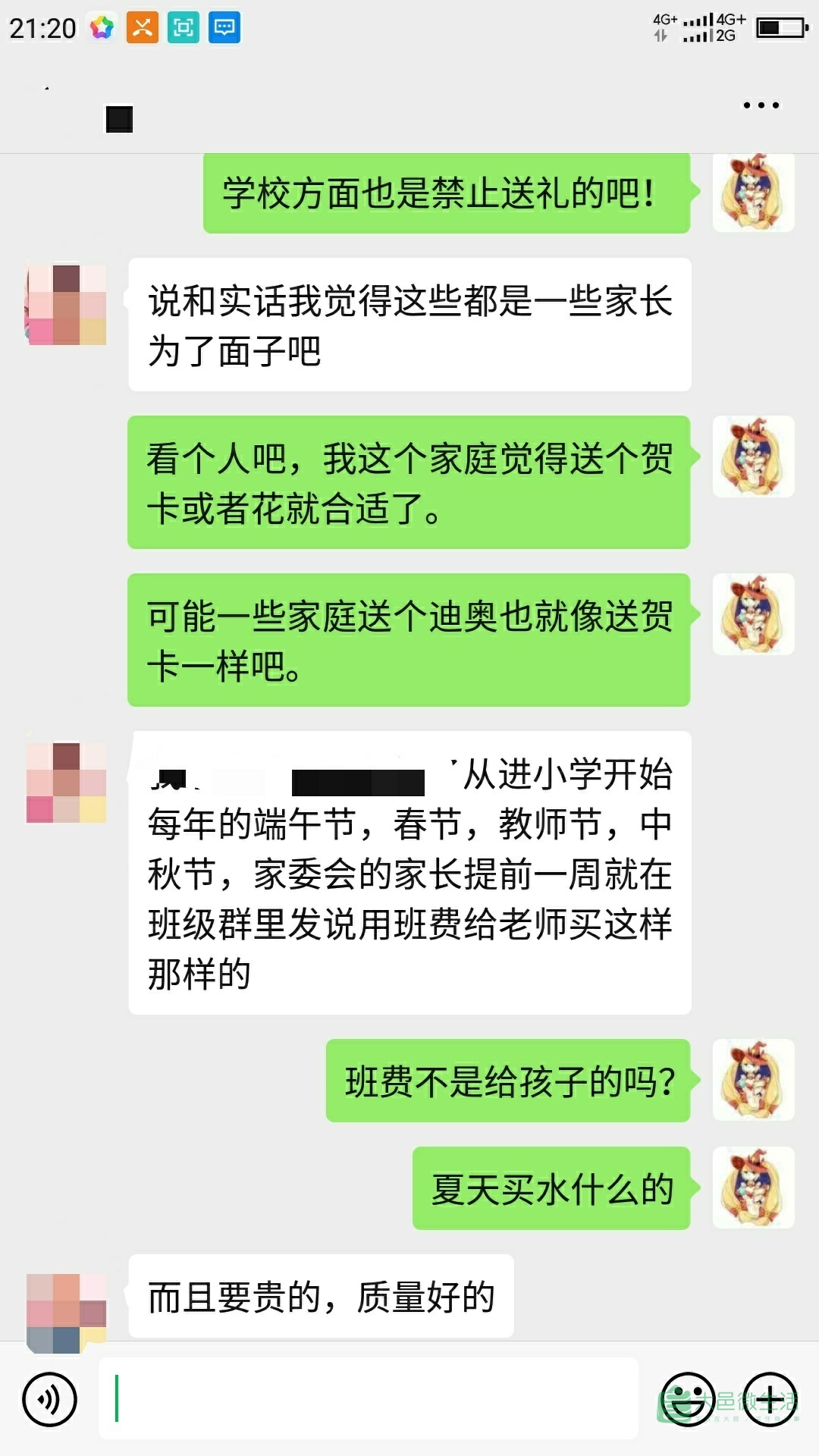
Task: Open contact avatar beside 说和实话 message
Action: [66, 304]
